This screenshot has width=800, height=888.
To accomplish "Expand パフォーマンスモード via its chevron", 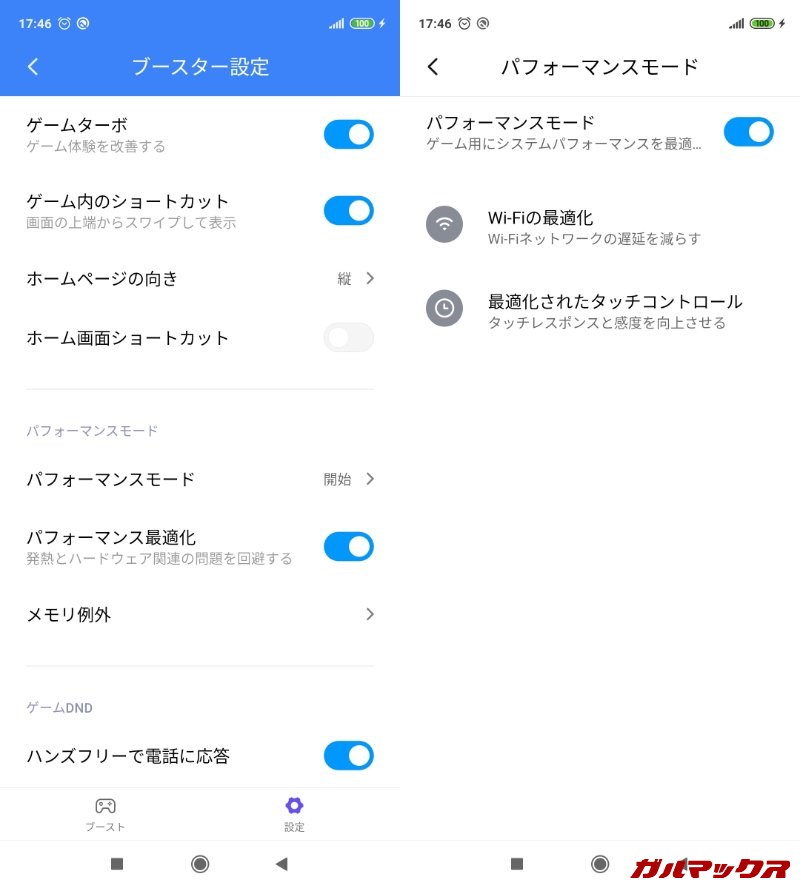I will click(x=369, y=479).
